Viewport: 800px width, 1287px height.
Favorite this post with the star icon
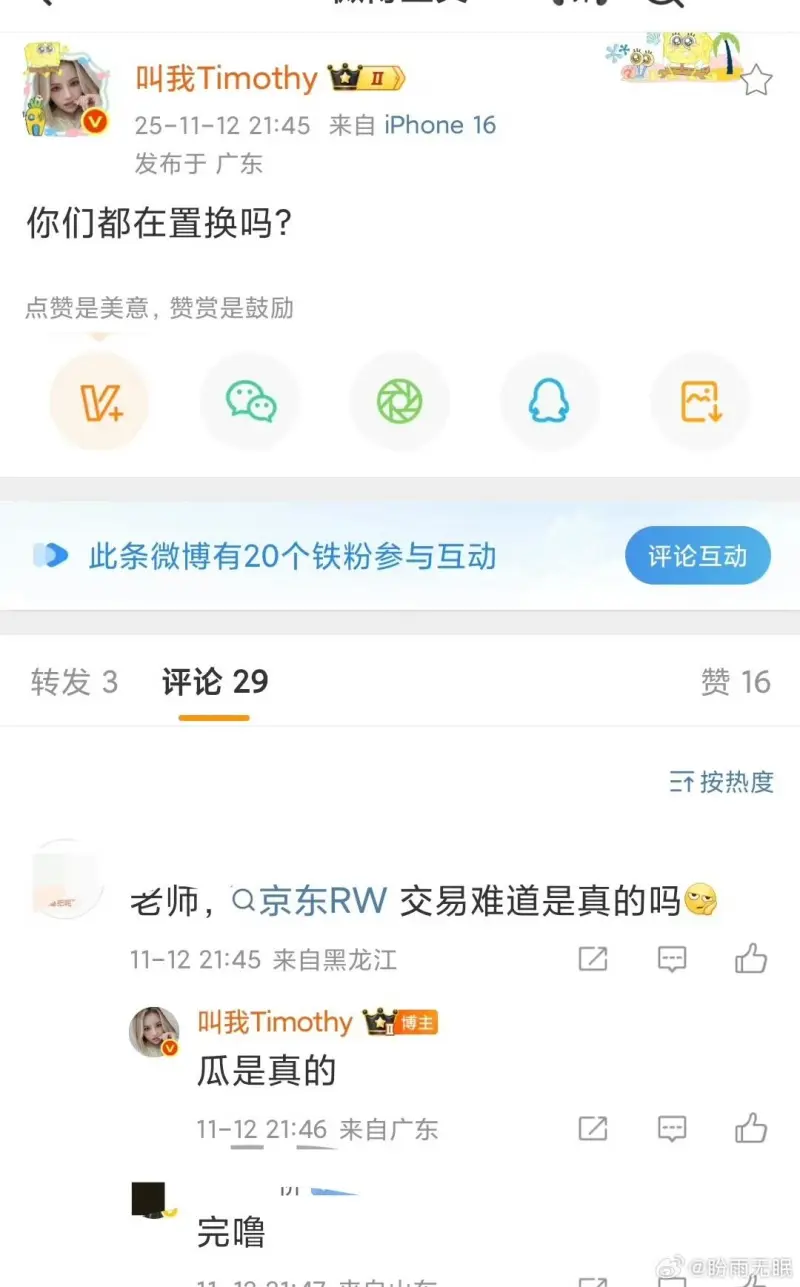point(756,80)
